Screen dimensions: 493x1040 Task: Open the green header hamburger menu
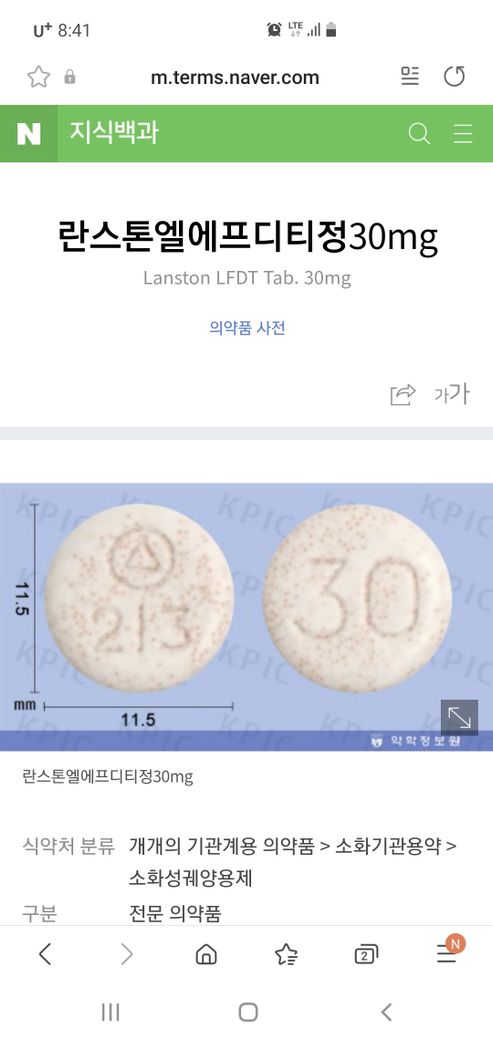click(463, 133)
